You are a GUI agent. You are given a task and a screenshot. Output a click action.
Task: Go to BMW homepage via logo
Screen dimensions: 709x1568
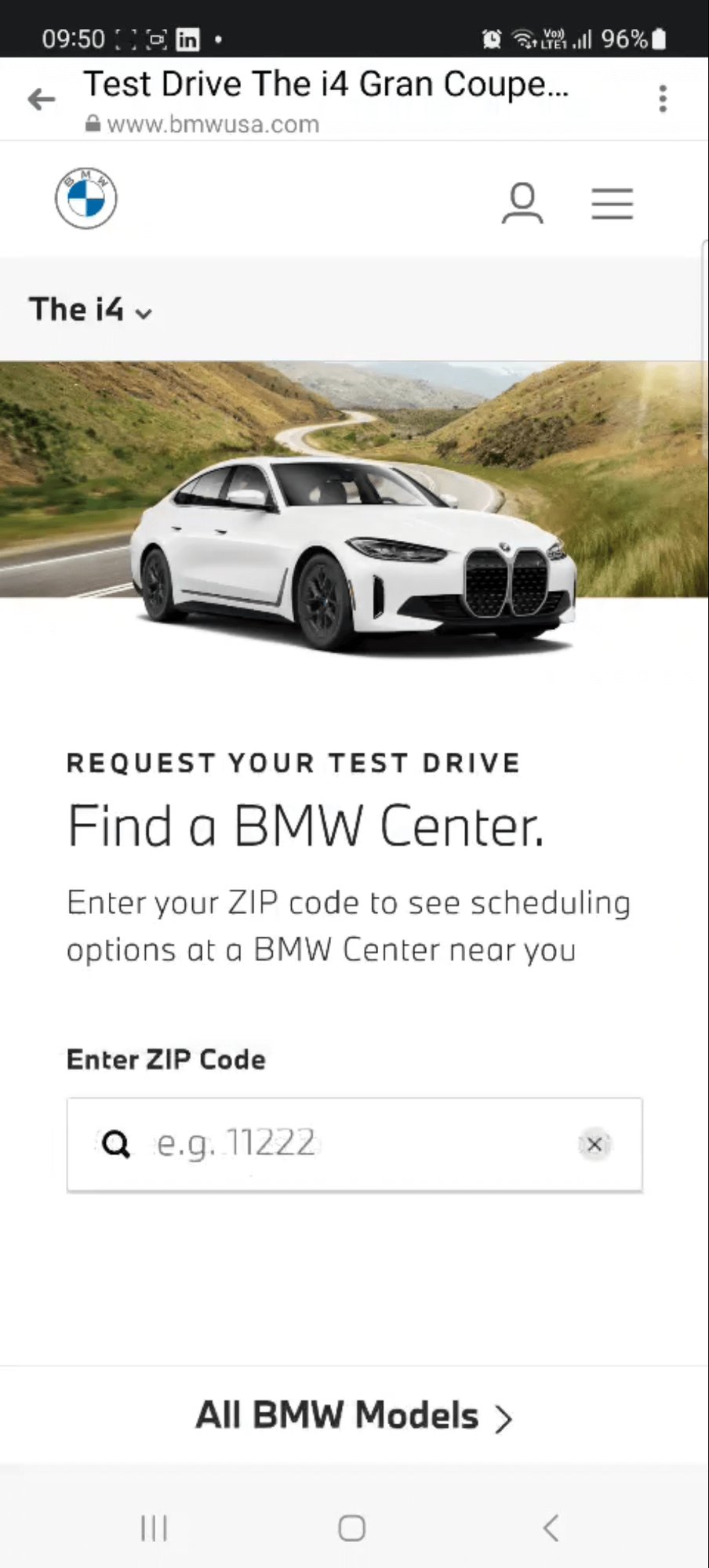click(x=85, y=198)
